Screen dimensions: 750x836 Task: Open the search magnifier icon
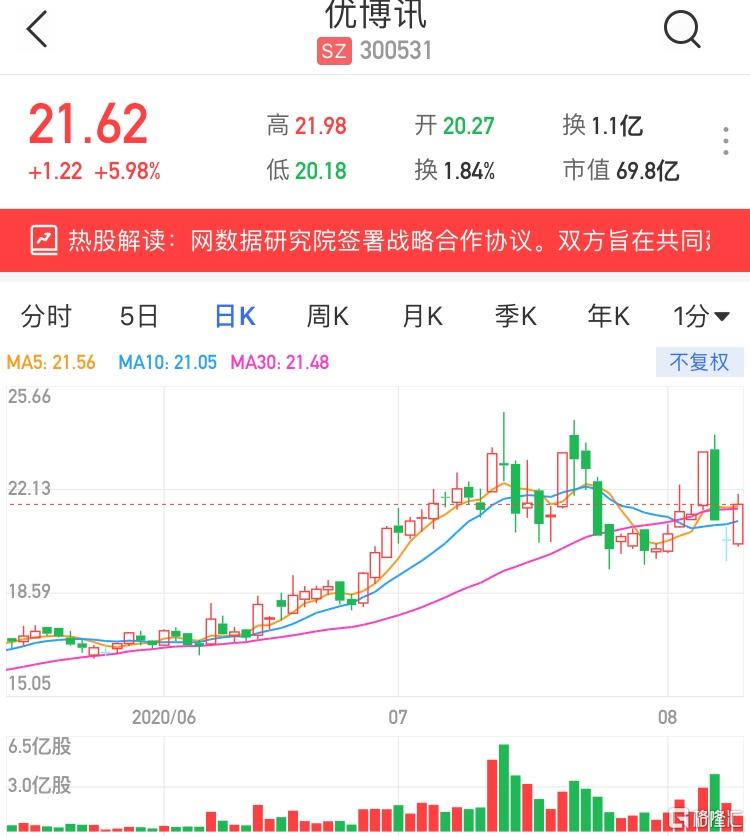coord(682,30)
